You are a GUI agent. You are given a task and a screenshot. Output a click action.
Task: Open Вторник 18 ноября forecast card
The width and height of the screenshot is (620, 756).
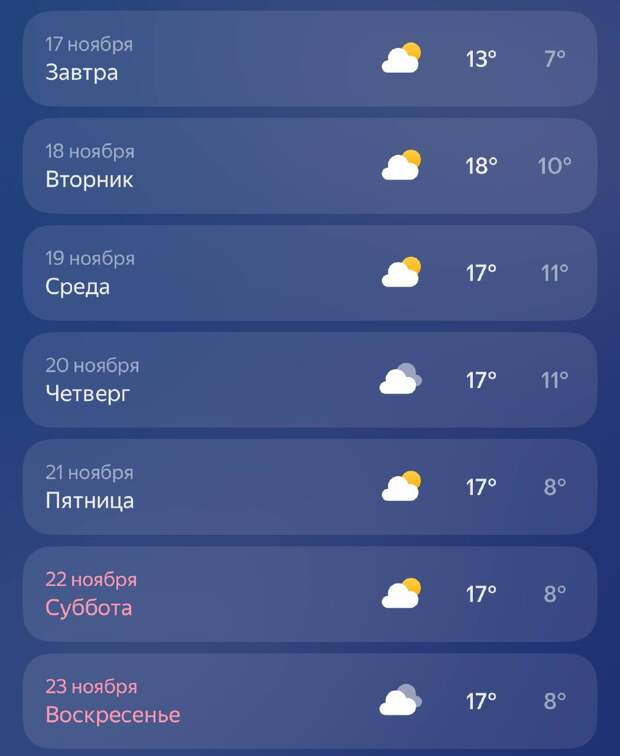(309, 166)
